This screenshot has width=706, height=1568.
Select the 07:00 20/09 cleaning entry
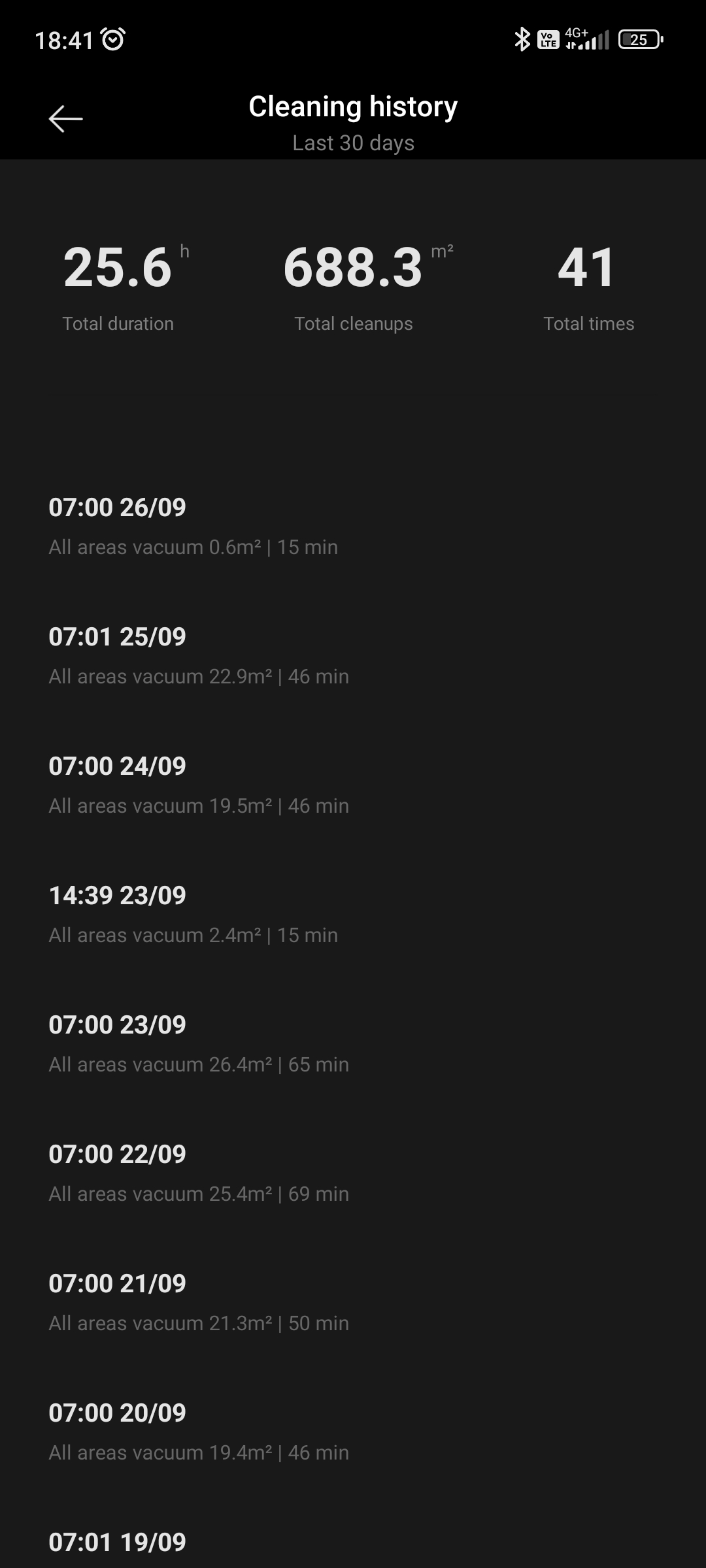point(353,1432)
